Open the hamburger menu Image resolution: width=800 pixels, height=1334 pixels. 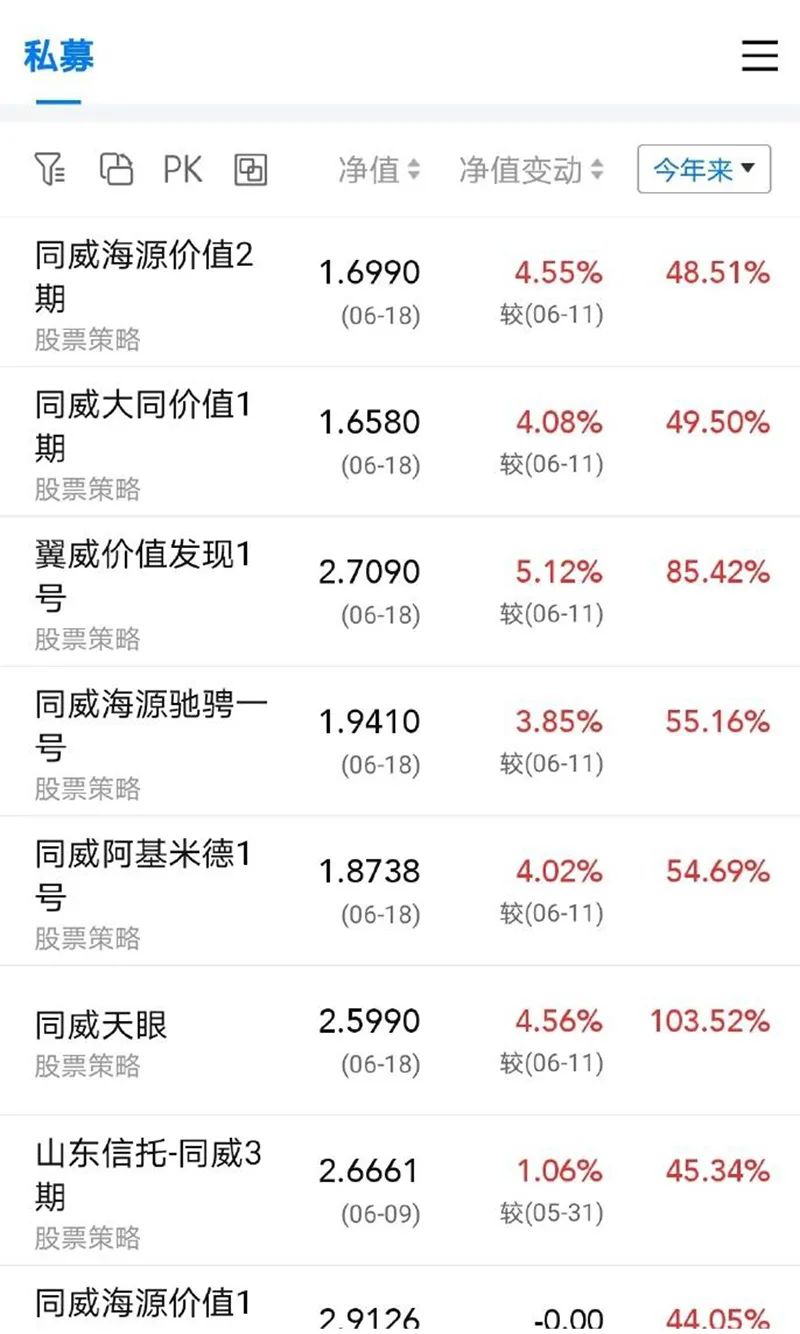point(759,55)
